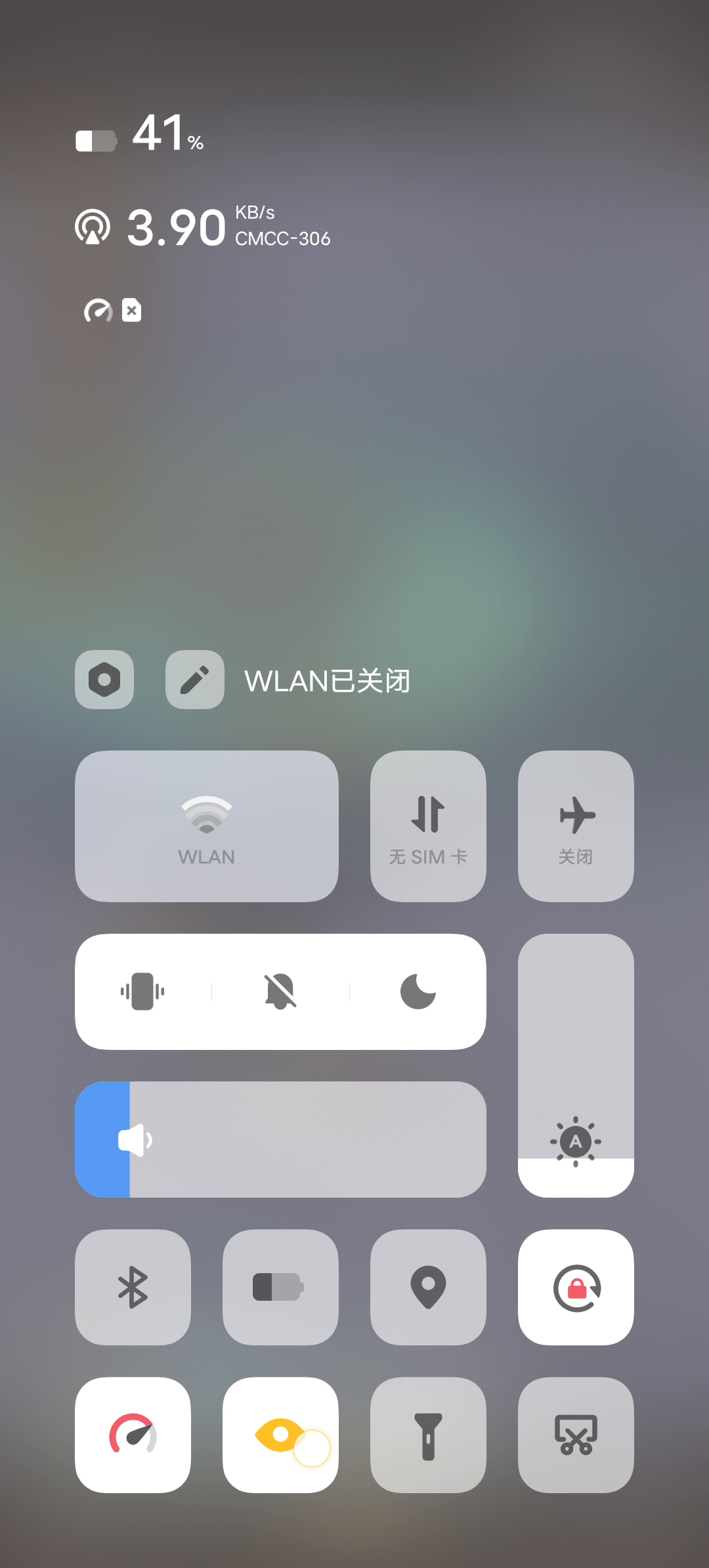Tap the brightness slider with auto icon
Image resolution: width=709 pixels, height=1568 pixels.
[x=576, y=1066]
